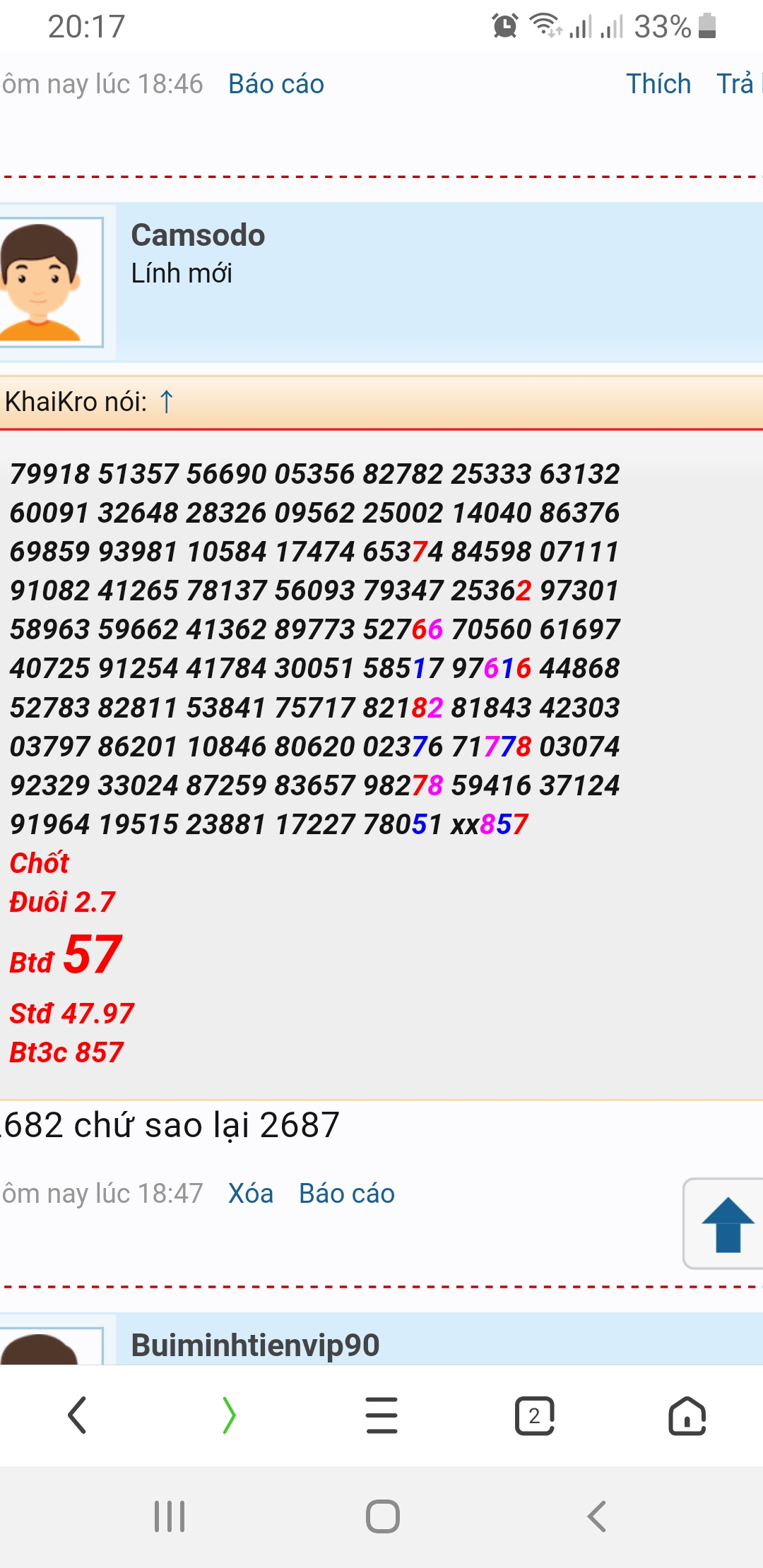This screenshot has height=1568, width=763.
Task: Tap the Trả reply link on the top post
Action: [738, 84]
